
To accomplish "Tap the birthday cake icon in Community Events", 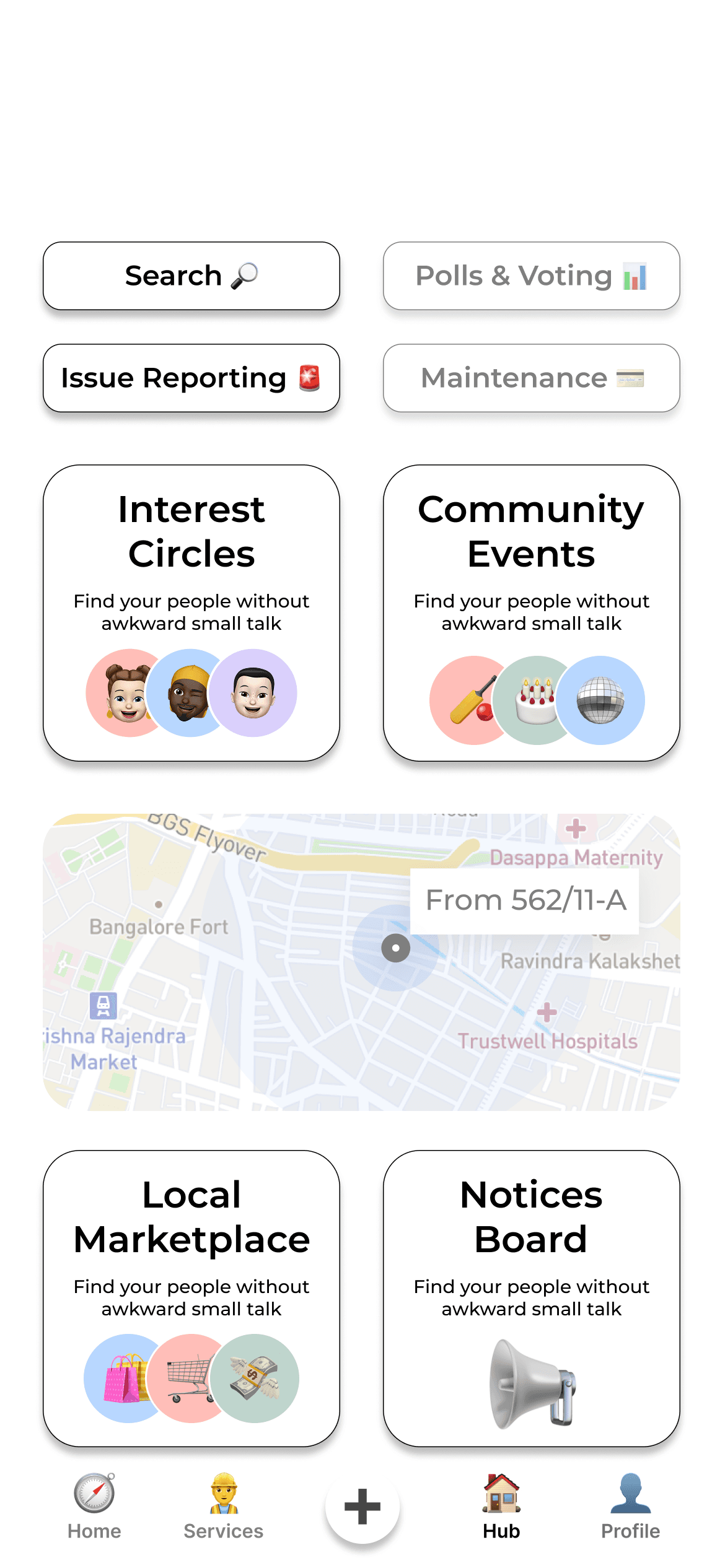I will (x=537, y=699).
